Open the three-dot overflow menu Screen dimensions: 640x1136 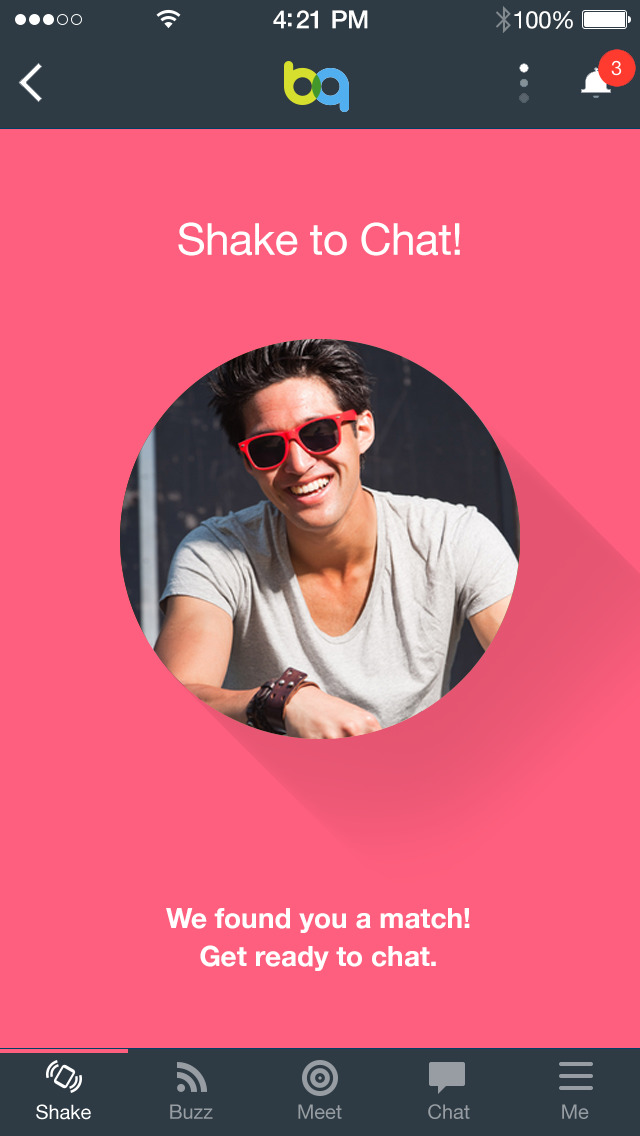point(524,84)
